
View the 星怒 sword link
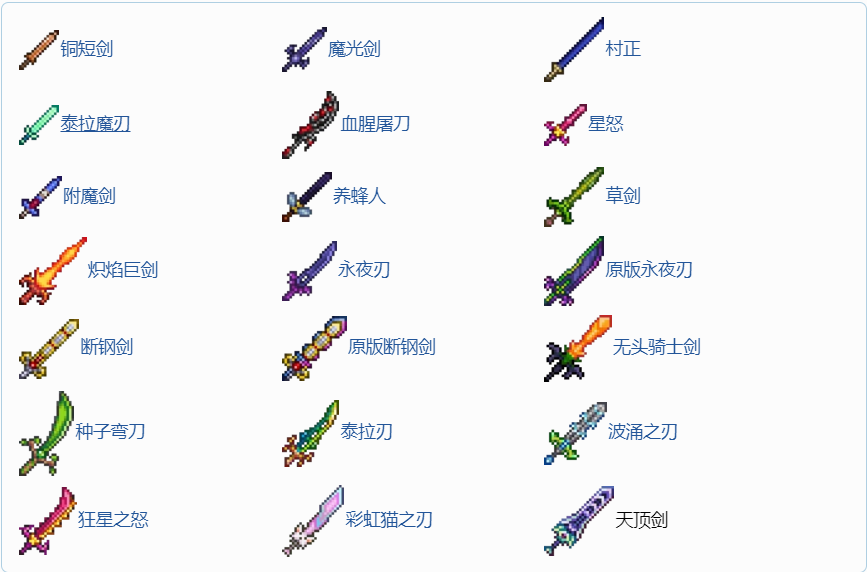coord(605,123)
